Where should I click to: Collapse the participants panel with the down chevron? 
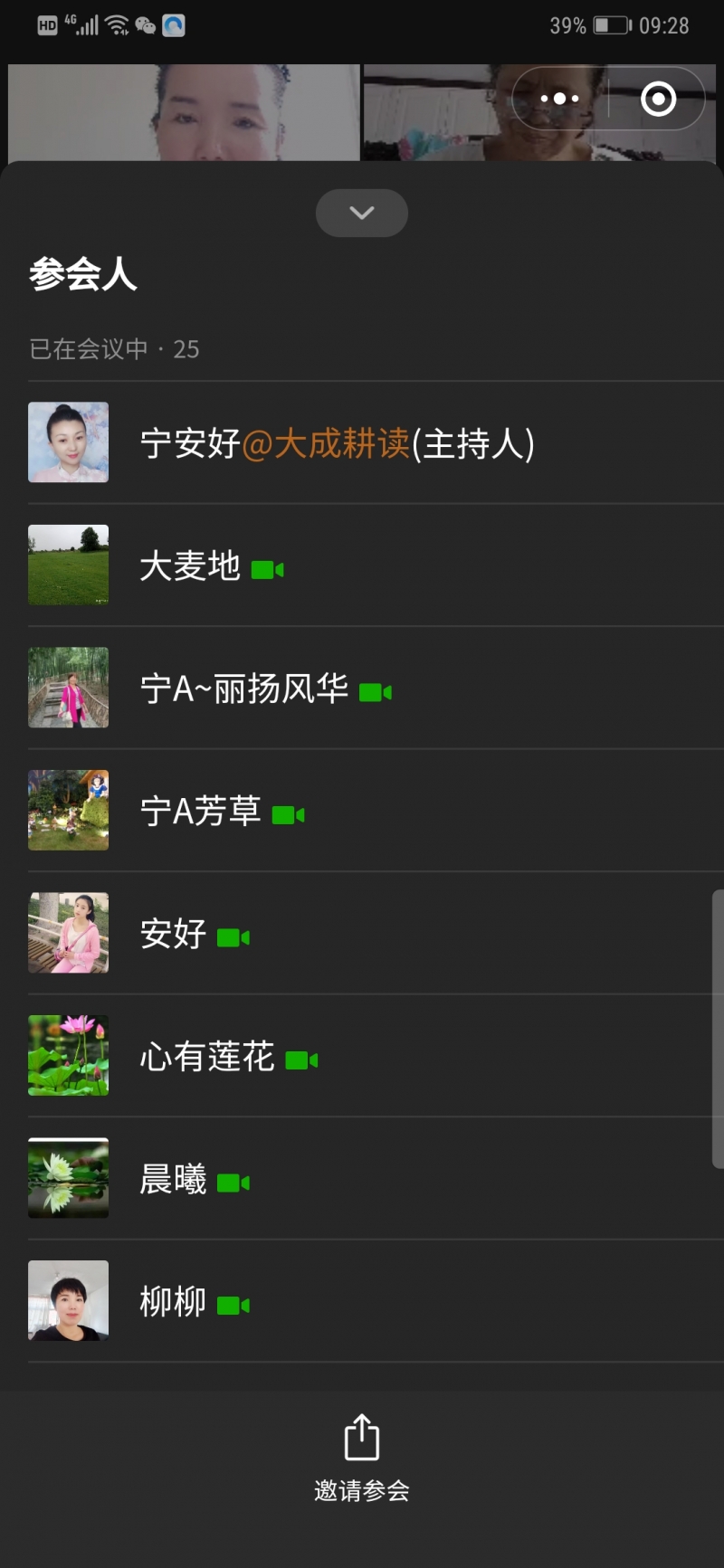coord(361,213)
